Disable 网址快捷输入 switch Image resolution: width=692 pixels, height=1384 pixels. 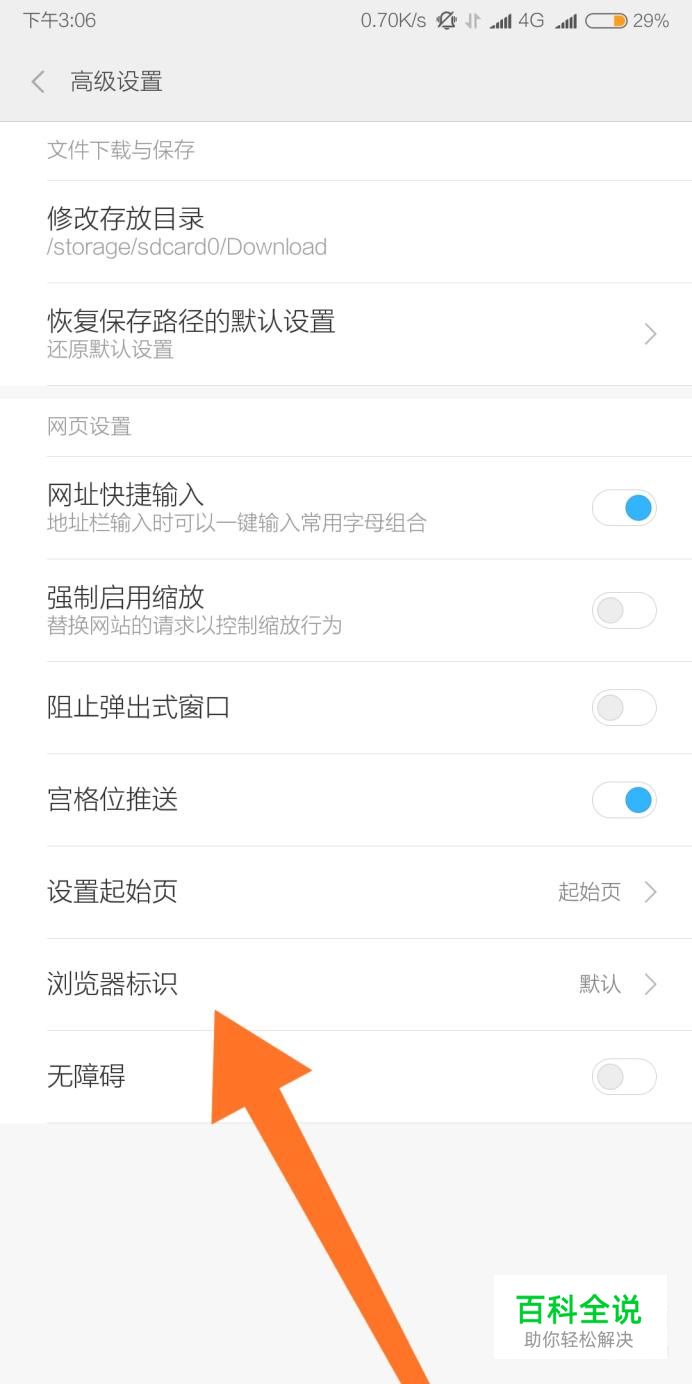tap(624, 508)
